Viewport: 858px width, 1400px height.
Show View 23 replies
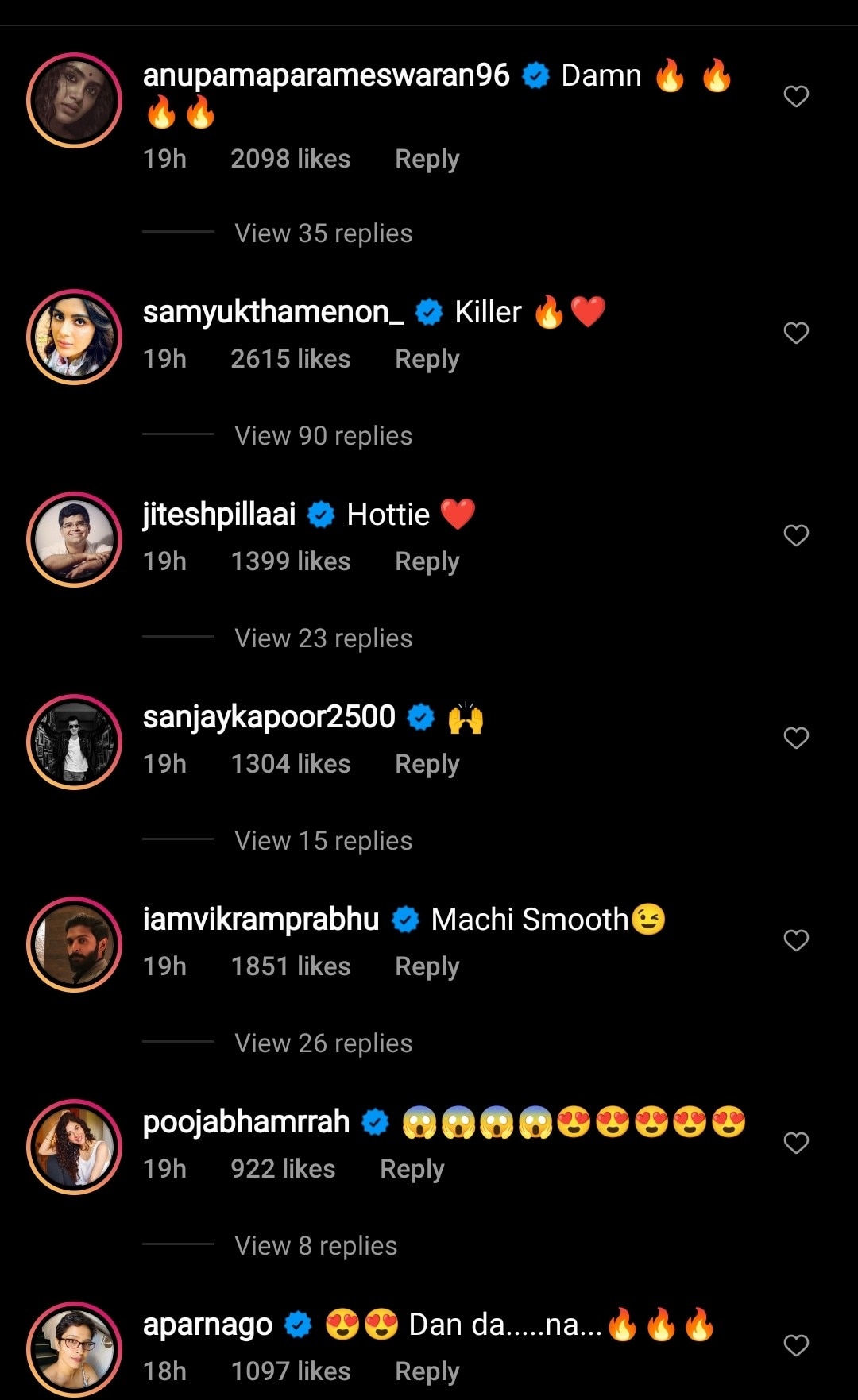[x=323, y=638]
